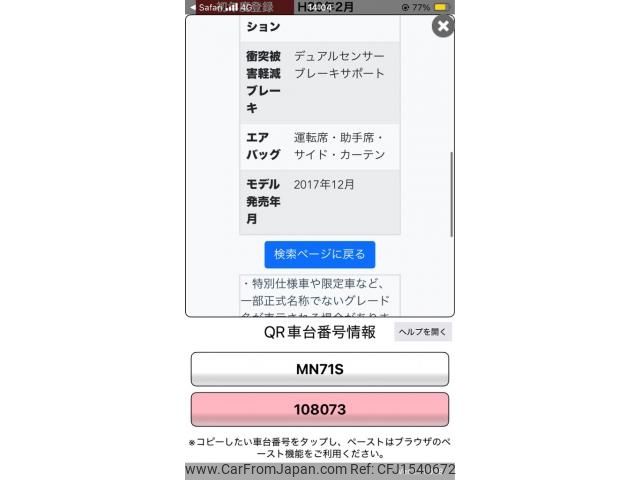Viewport: 640px width, 480px height.
Task: Open help with ヘルプを開く
Action: coord(423,332)
